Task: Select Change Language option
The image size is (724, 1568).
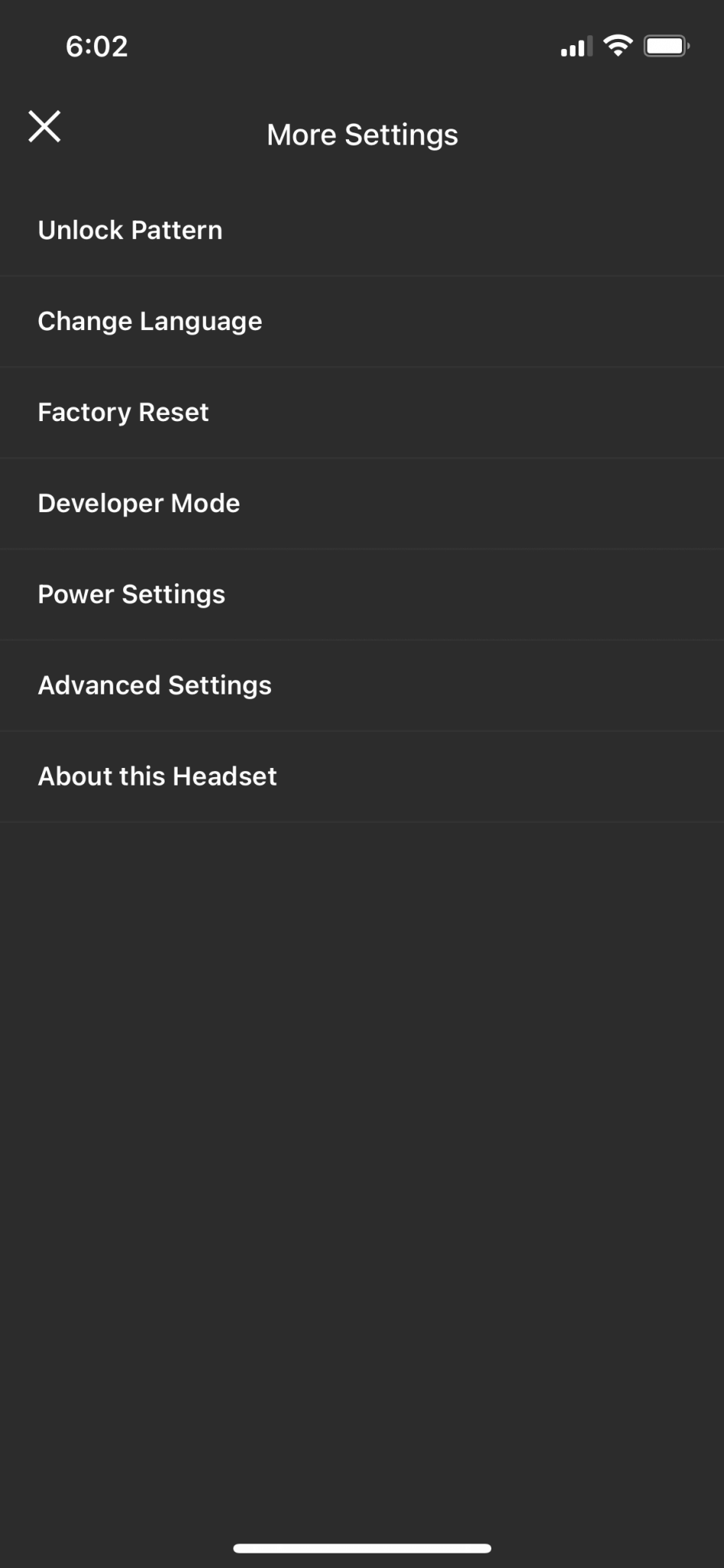Action: (149, 321)
